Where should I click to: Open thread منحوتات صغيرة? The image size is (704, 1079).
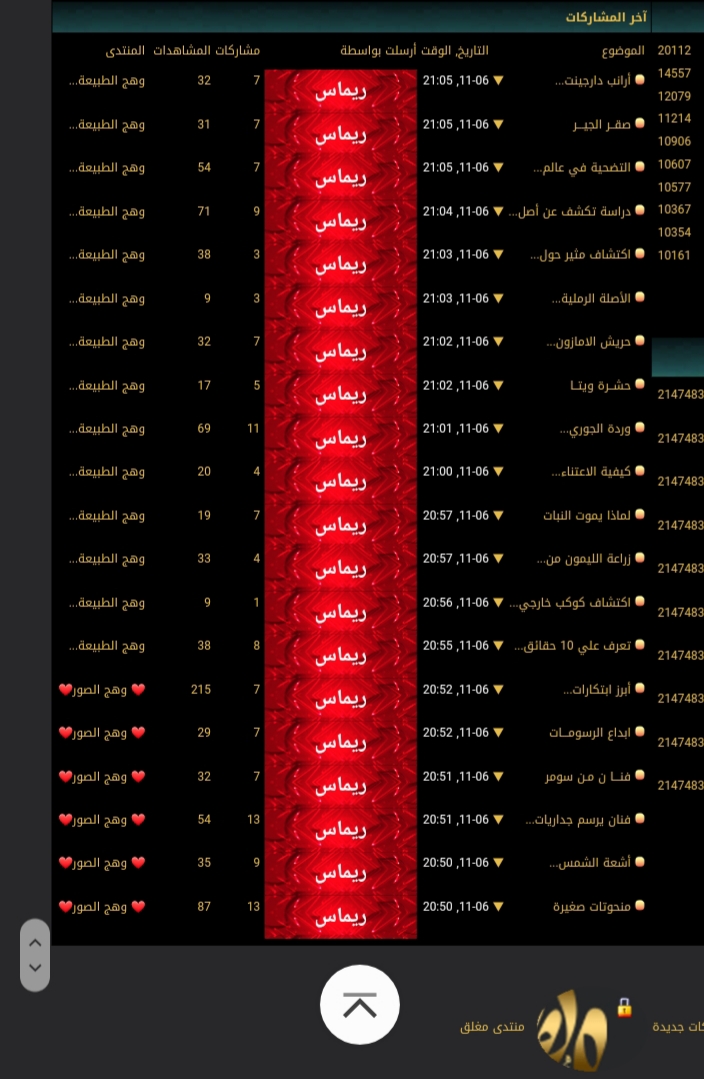591,907
